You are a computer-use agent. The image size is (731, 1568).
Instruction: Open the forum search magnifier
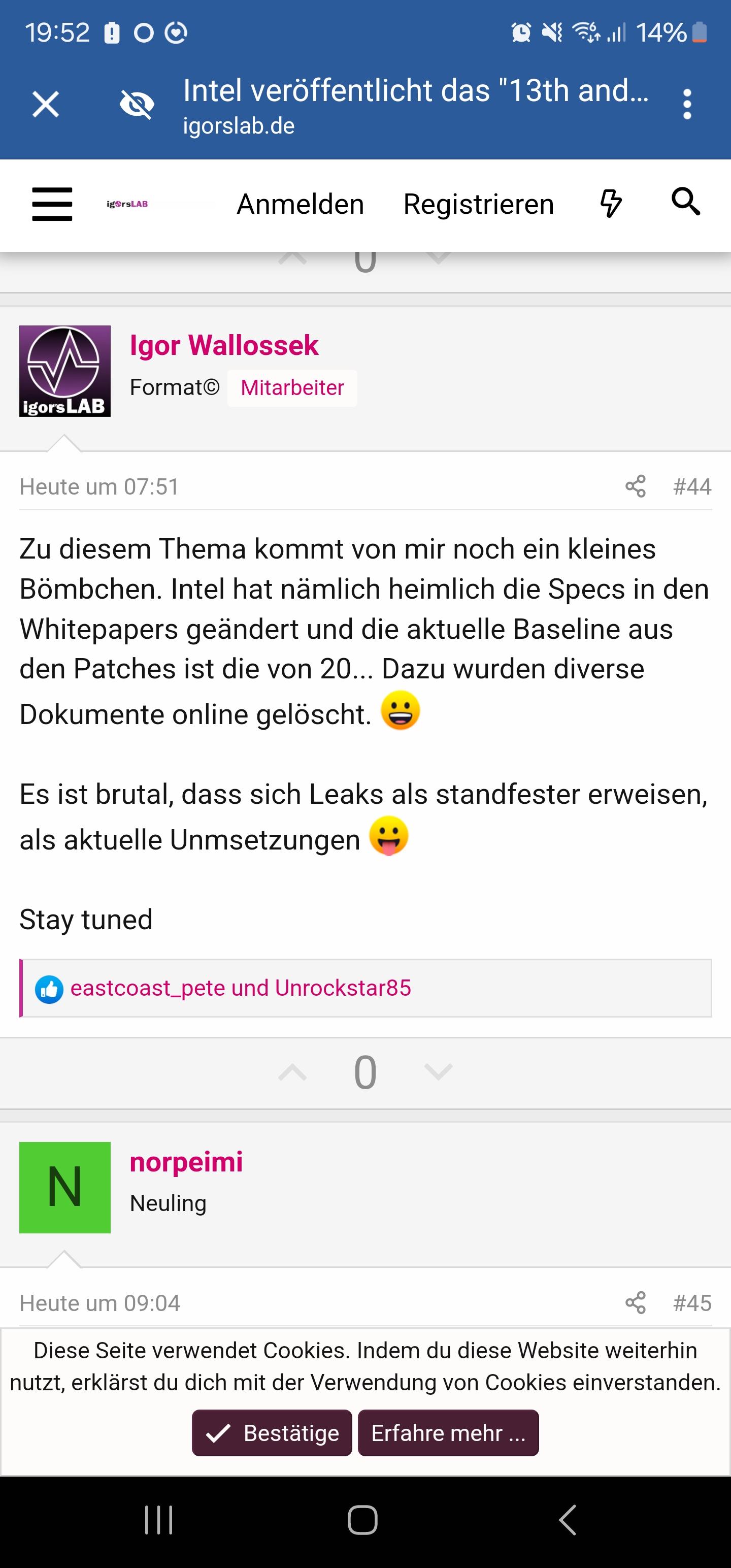pos(686,202)
